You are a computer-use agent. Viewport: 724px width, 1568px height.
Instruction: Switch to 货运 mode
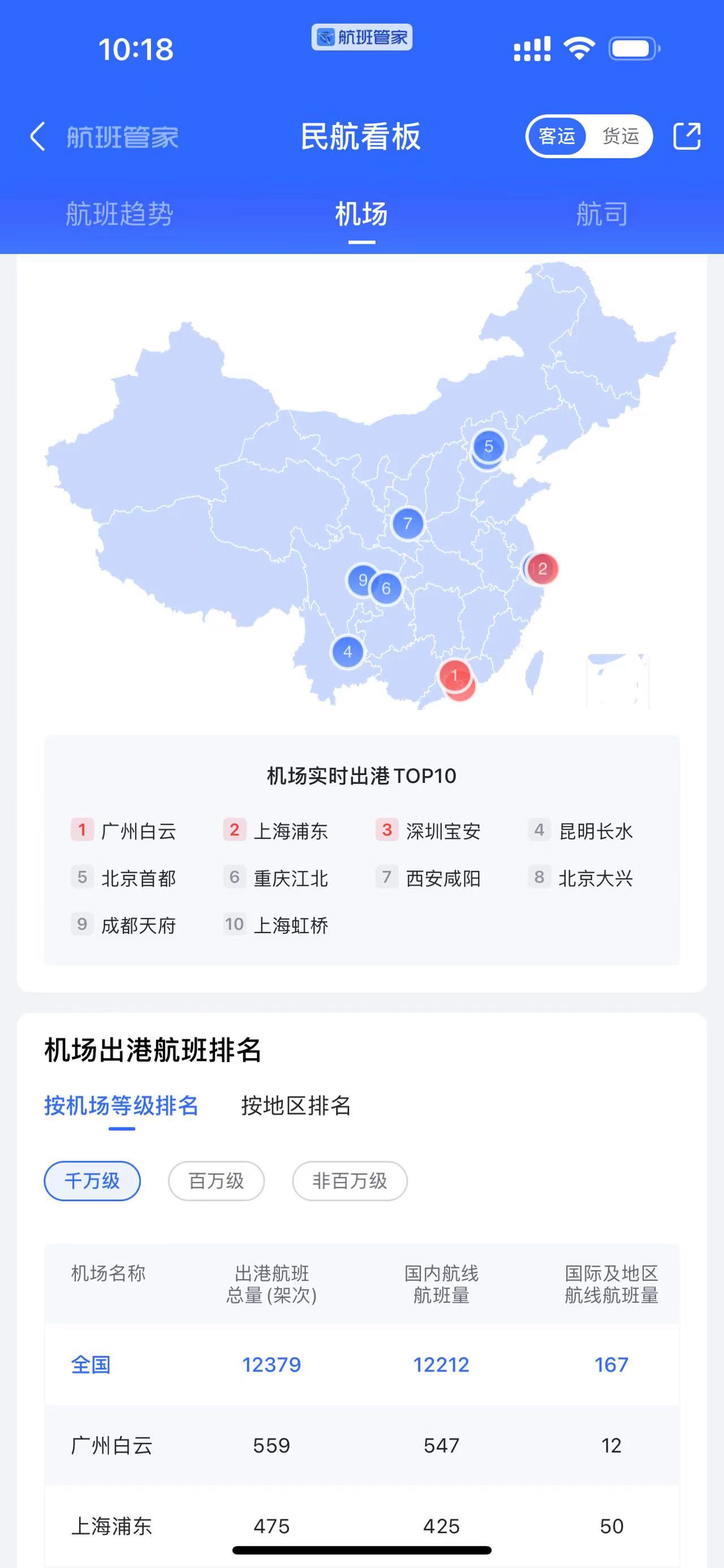point(620,136)
